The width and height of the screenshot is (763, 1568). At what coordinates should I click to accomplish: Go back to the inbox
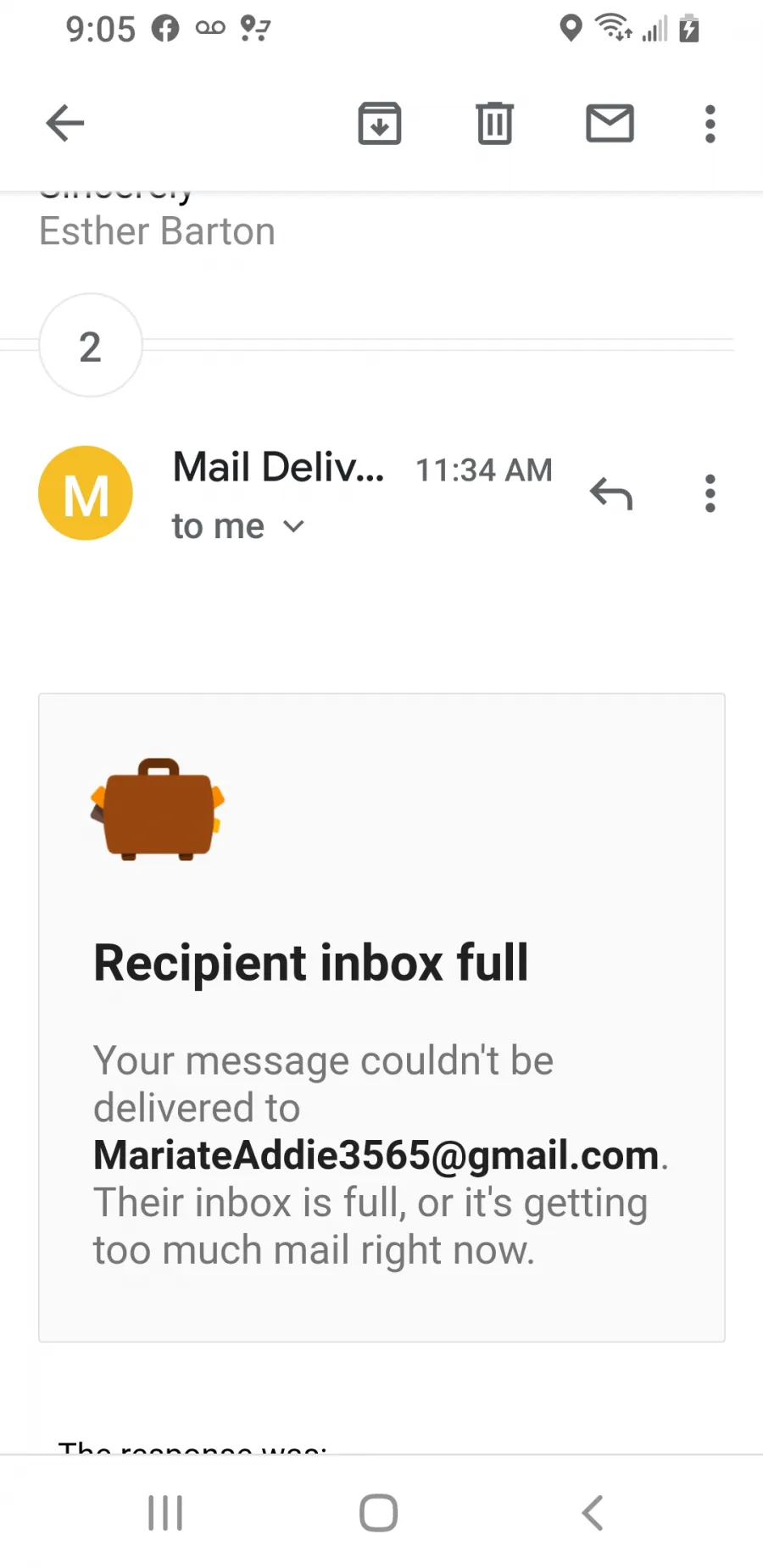click(x=65, y=124)
